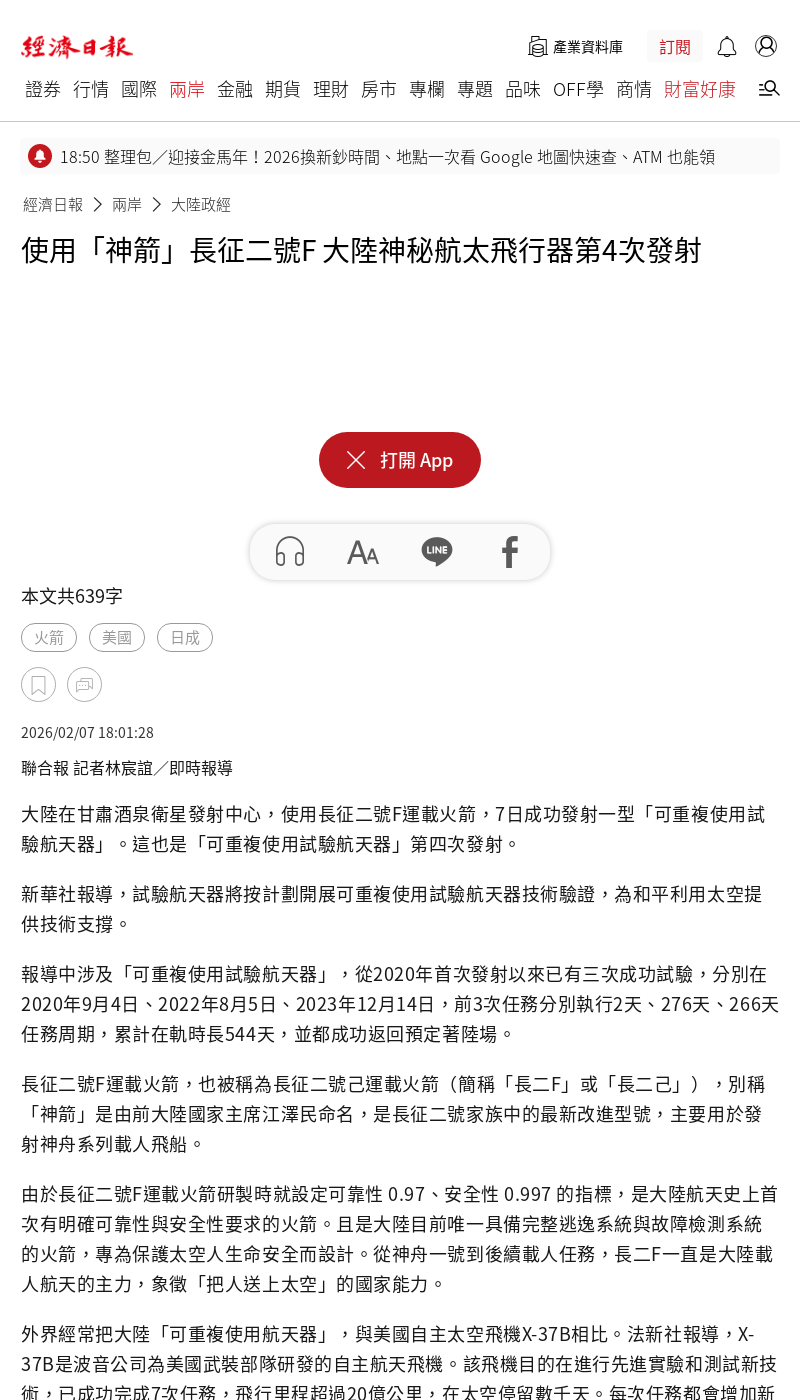800x1400 pixels.
Task: Bookmark this article
Action: pos(38,685)
